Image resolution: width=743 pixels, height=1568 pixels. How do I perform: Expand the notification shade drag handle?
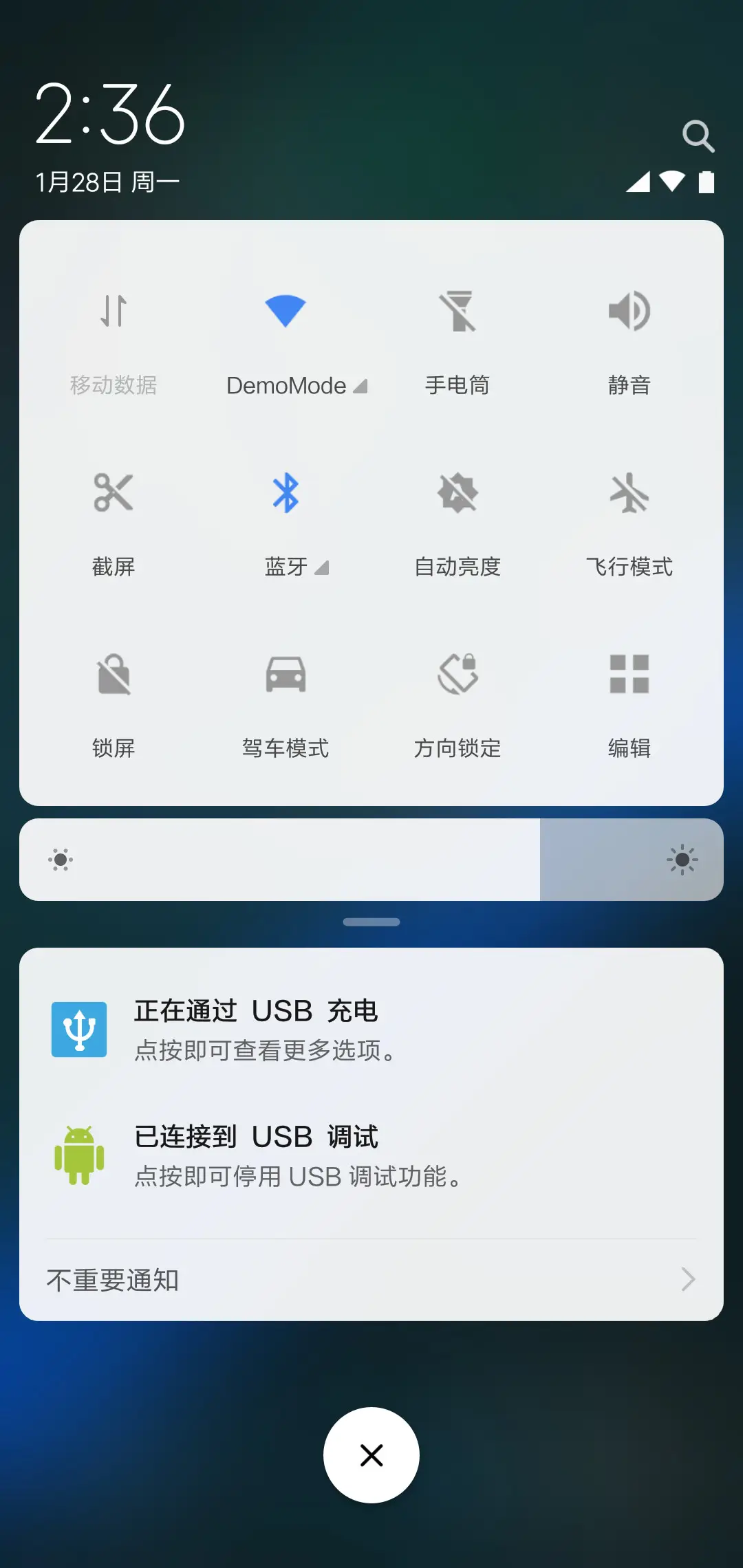coord(371,922)
